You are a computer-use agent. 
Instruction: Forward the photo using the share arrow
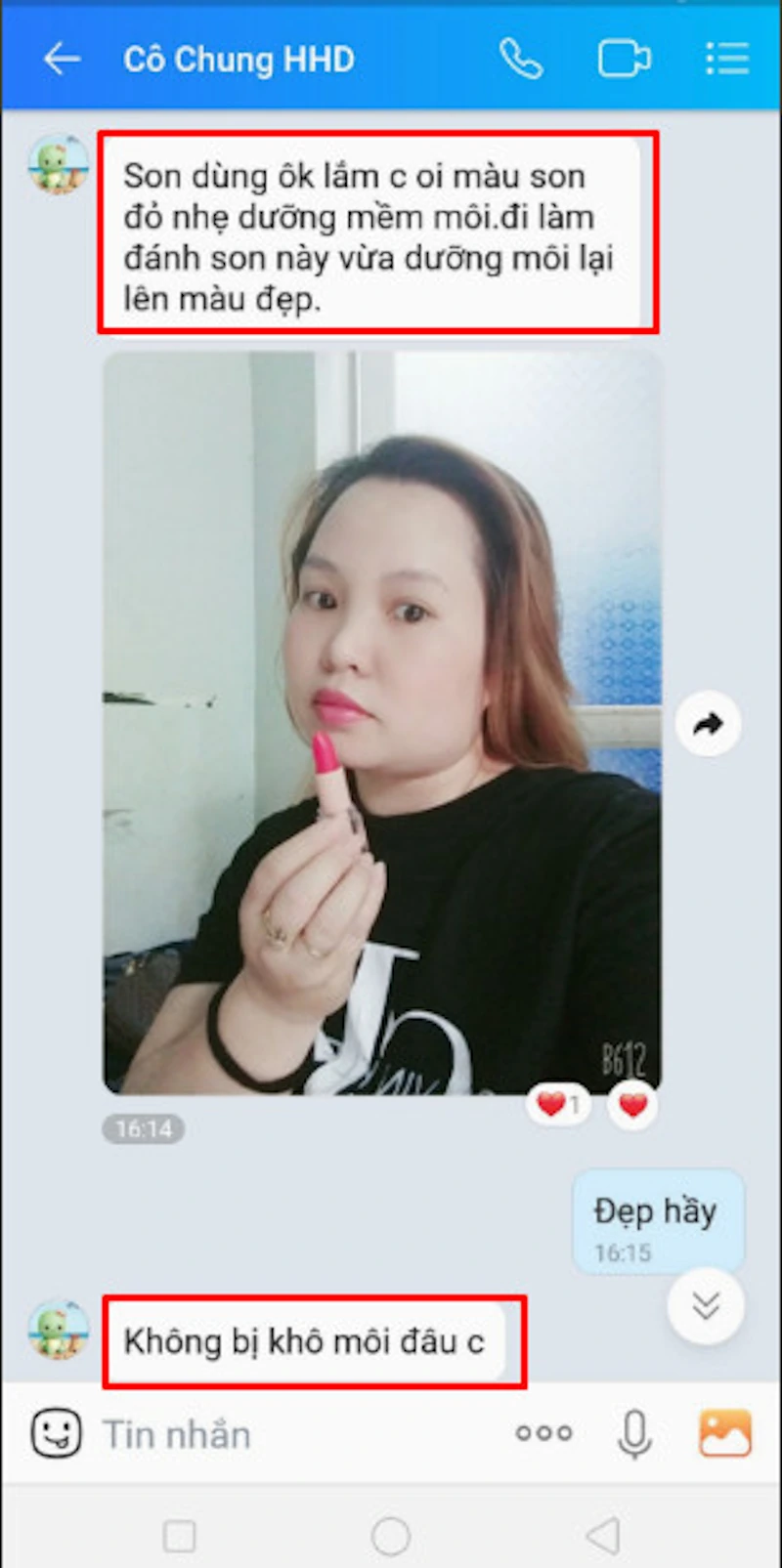tap(708, 724)
